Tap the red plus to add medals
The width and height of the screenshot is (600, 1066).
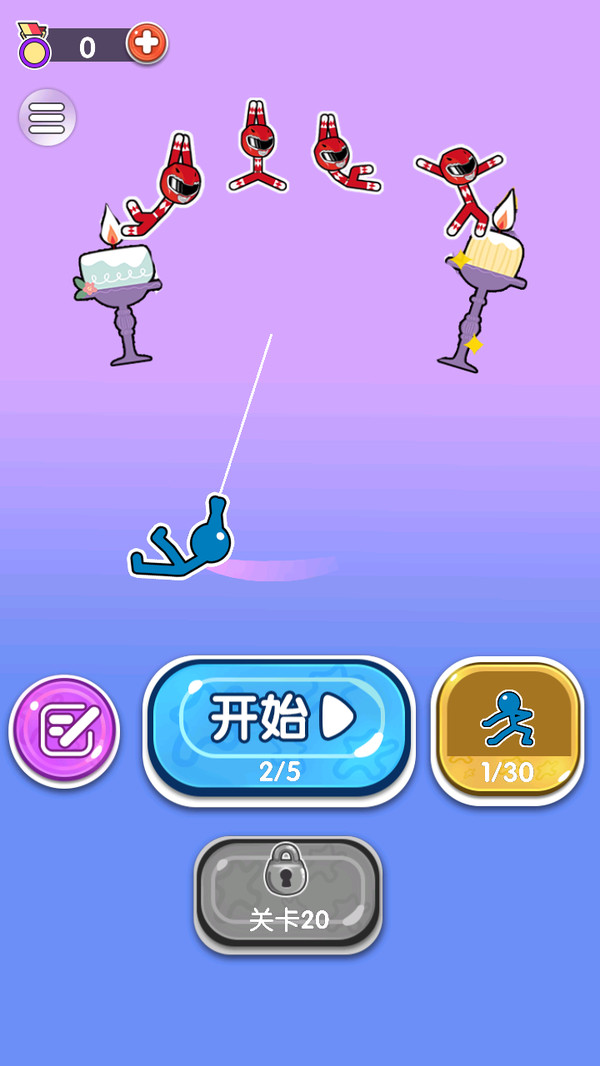[147, 44]
